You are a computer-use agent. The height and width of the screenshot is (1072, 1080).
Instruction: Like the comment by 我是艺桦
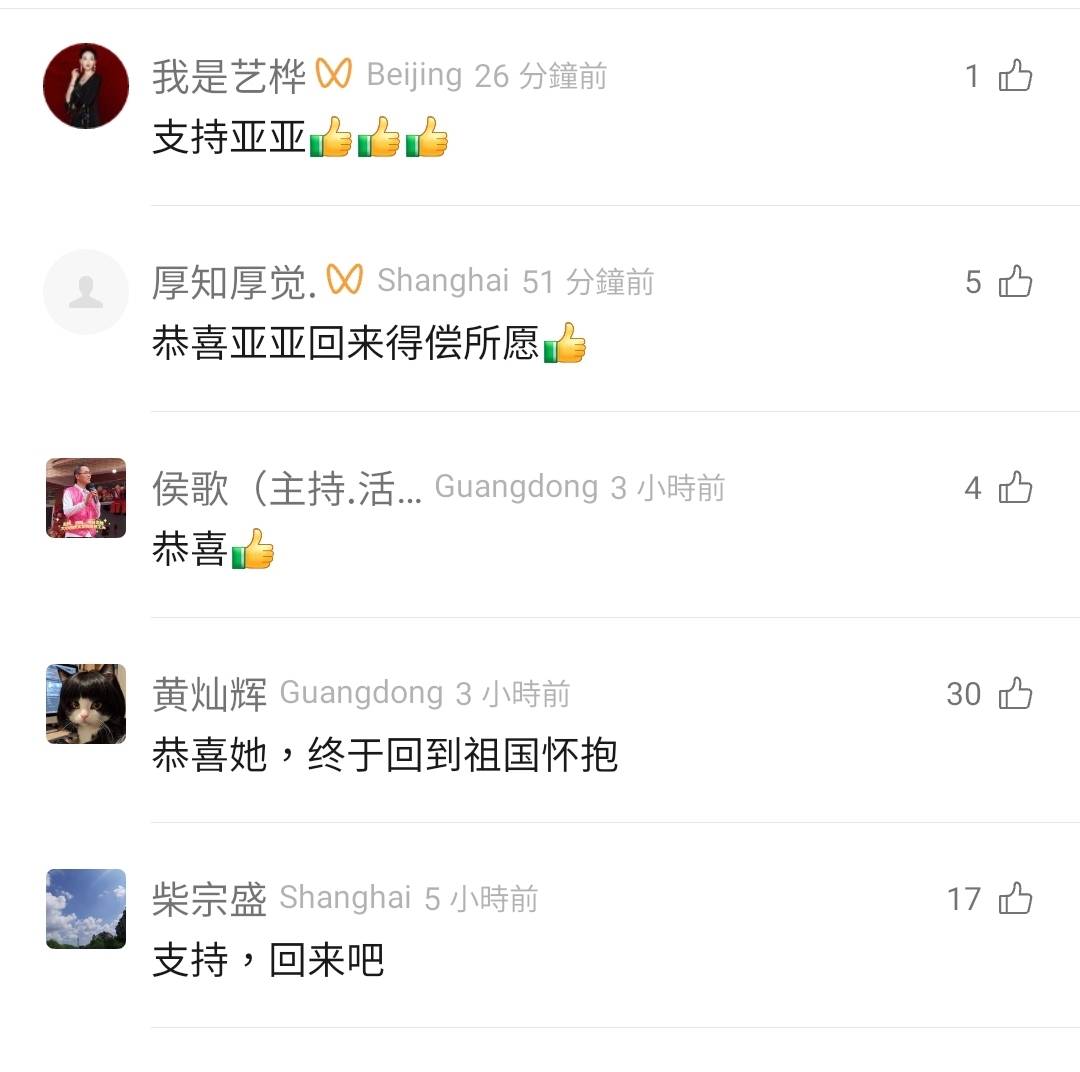[x=1015, y=76]
